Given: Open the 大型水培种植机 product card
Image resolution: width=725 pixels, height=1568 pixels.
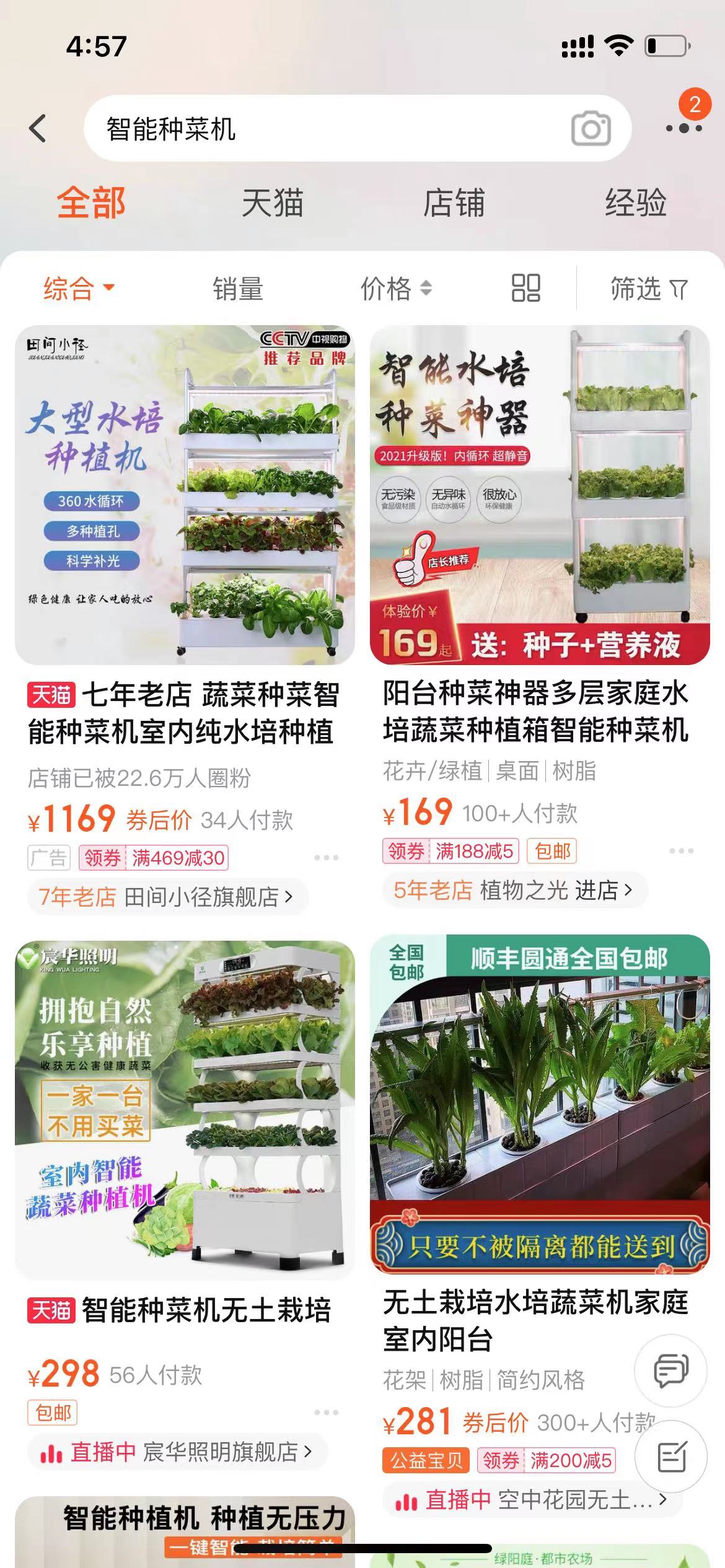Looking at the screenshot, I should point(185,495).
